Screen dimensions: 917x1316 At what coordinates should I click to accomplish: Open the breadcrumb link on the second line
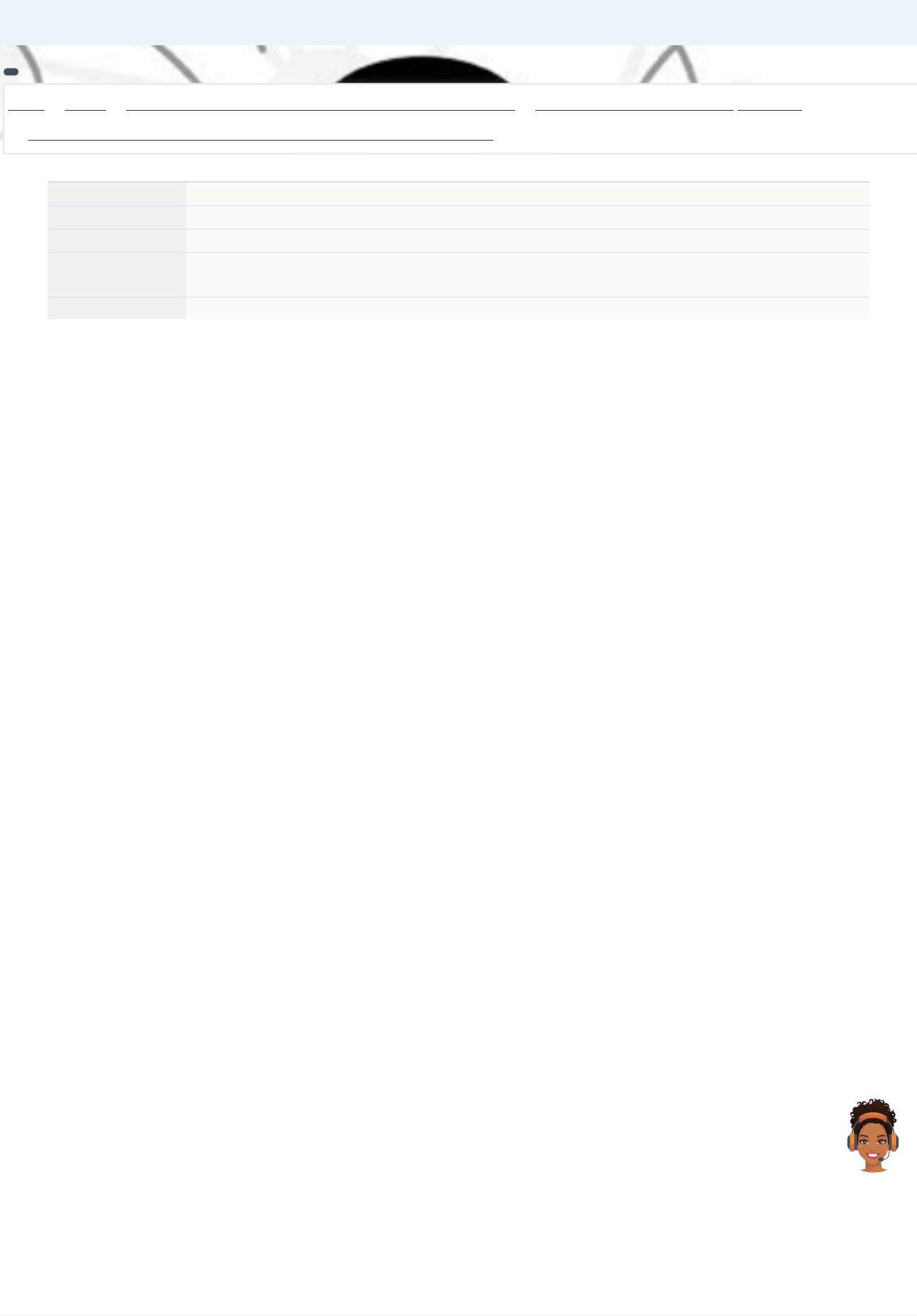click(x=260, y=136)
